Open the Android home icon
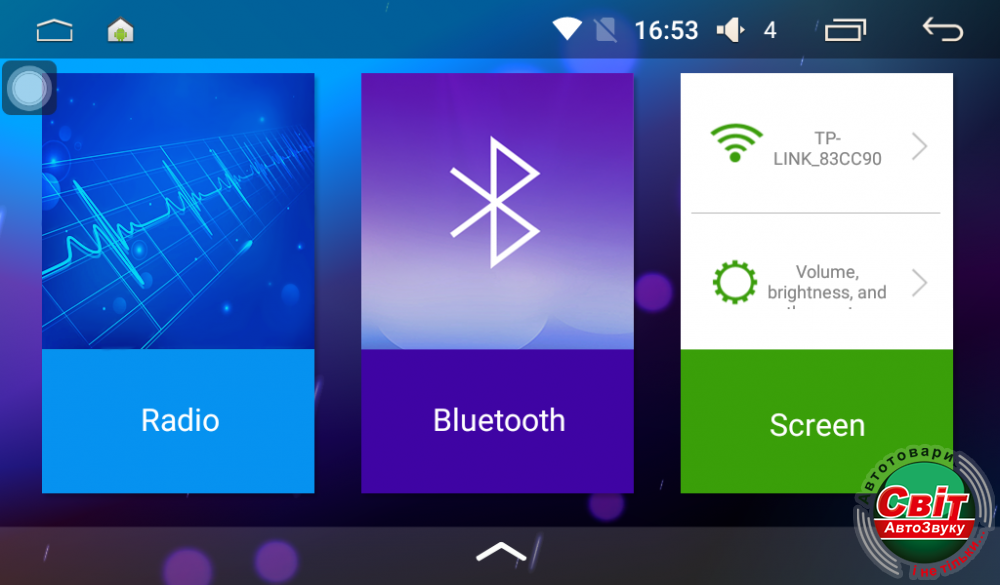Viewport: 1000px width, 585px height. click(121, 31)
